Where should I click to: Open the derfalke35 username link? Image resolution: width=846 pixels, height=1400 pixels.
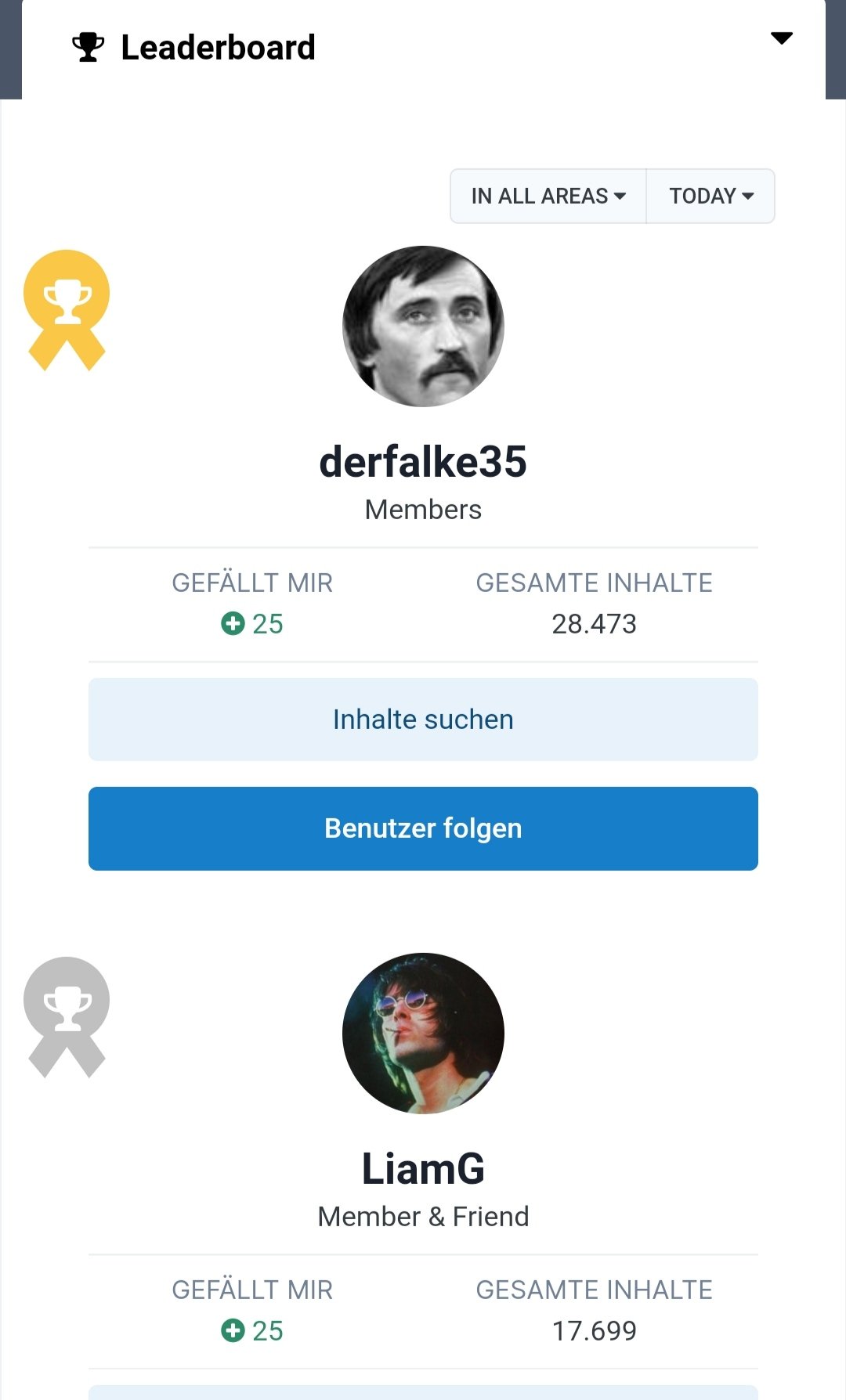pyautogui.click(x=423, y=461)
